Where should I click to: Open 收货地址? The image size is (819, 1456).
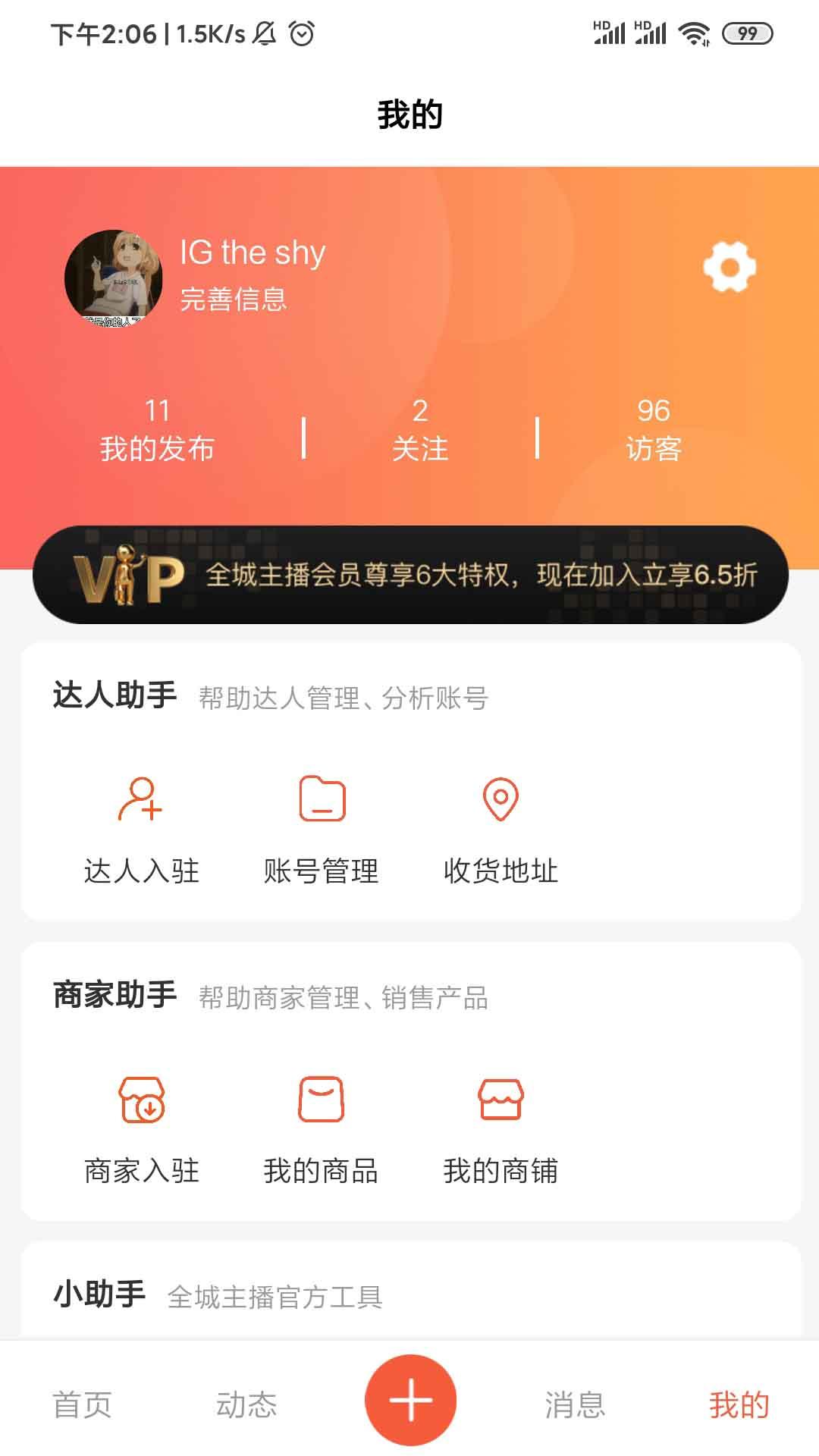(x=500, y=831)
